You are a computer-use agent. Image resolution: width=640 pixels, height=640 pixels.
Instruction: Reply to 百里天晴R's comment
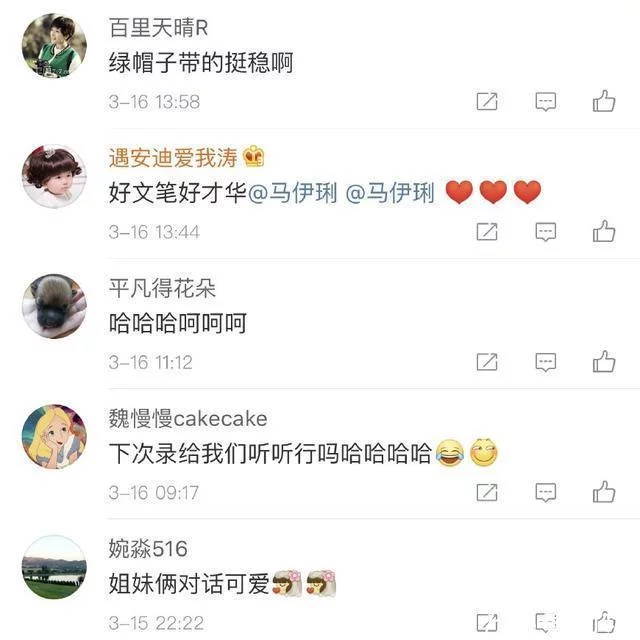pos(545,101)
